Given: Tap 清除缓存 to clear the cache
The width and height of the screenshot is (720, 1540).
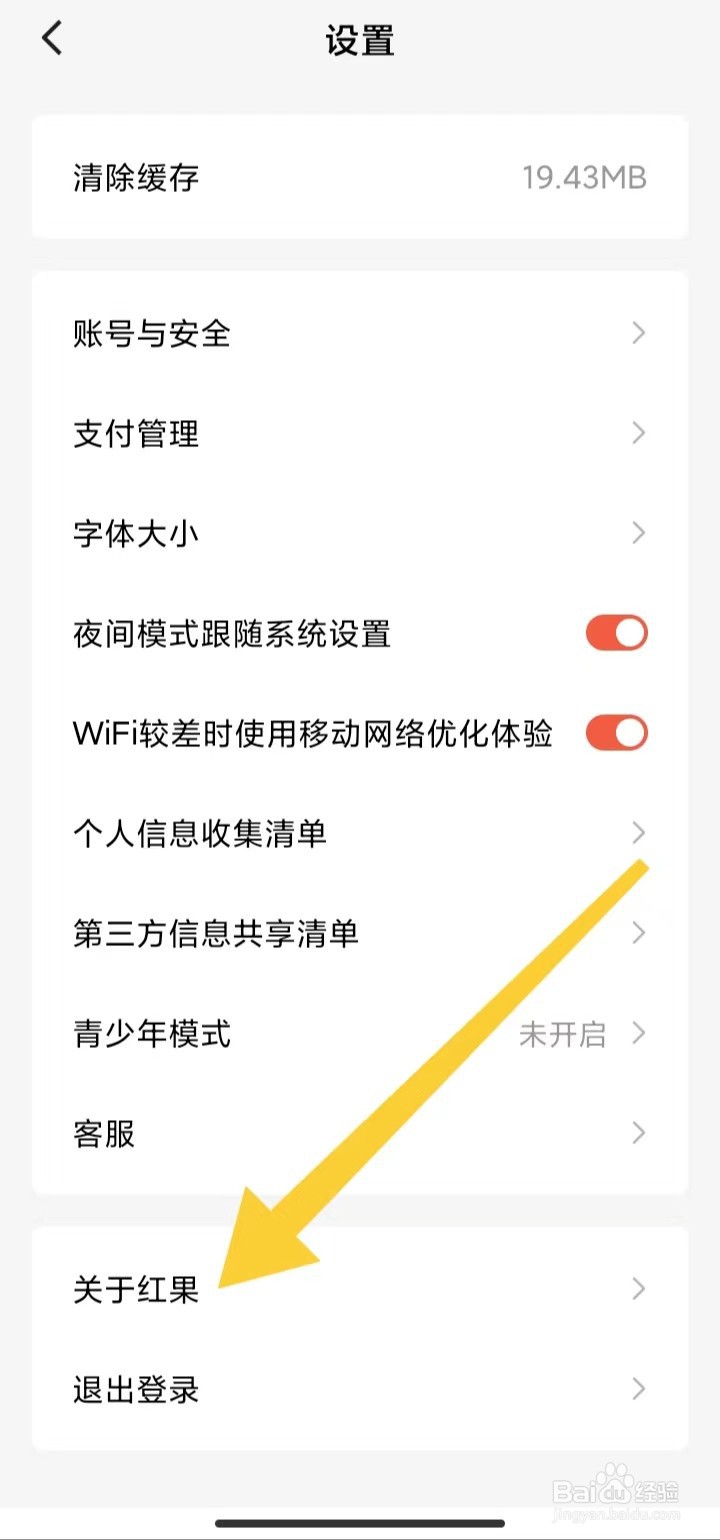Looking at the screenshot, I should [135, 177].
